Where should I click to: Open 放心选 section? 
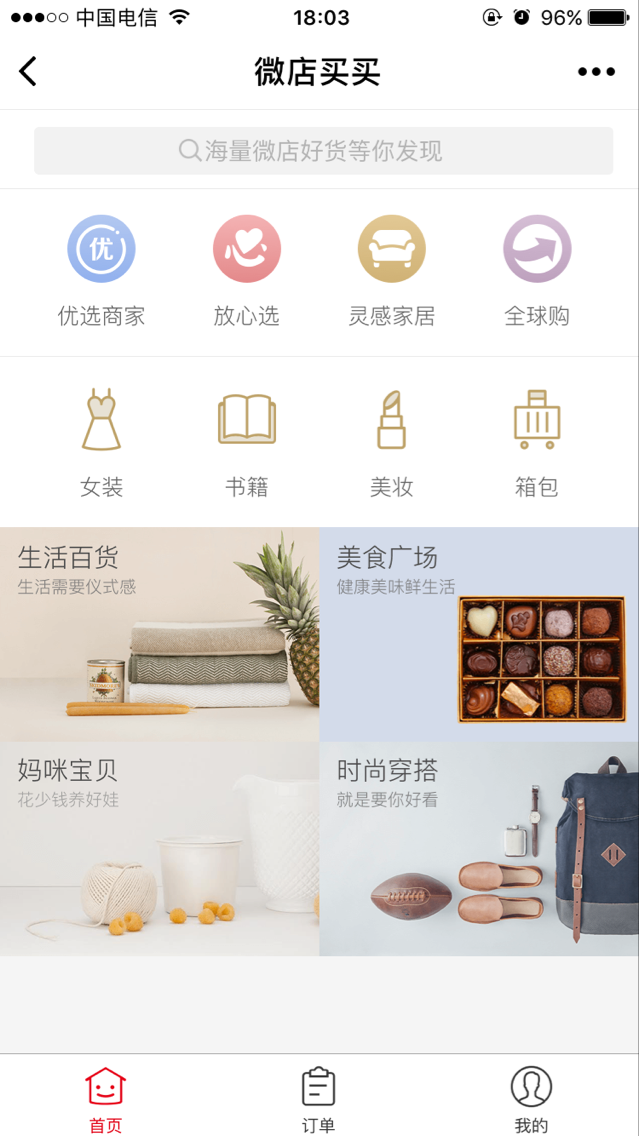click(x=246, y=270)
